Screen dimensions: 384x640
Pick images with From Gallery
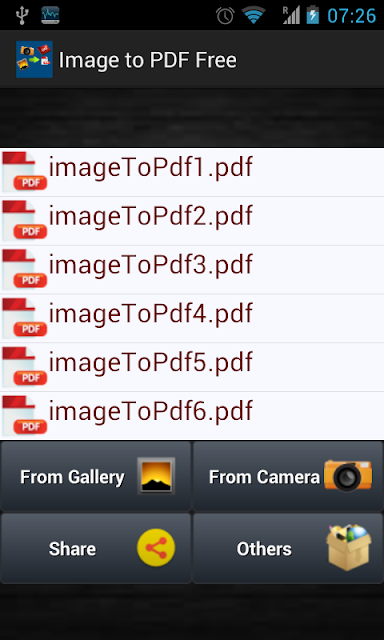tap(96, 476)
